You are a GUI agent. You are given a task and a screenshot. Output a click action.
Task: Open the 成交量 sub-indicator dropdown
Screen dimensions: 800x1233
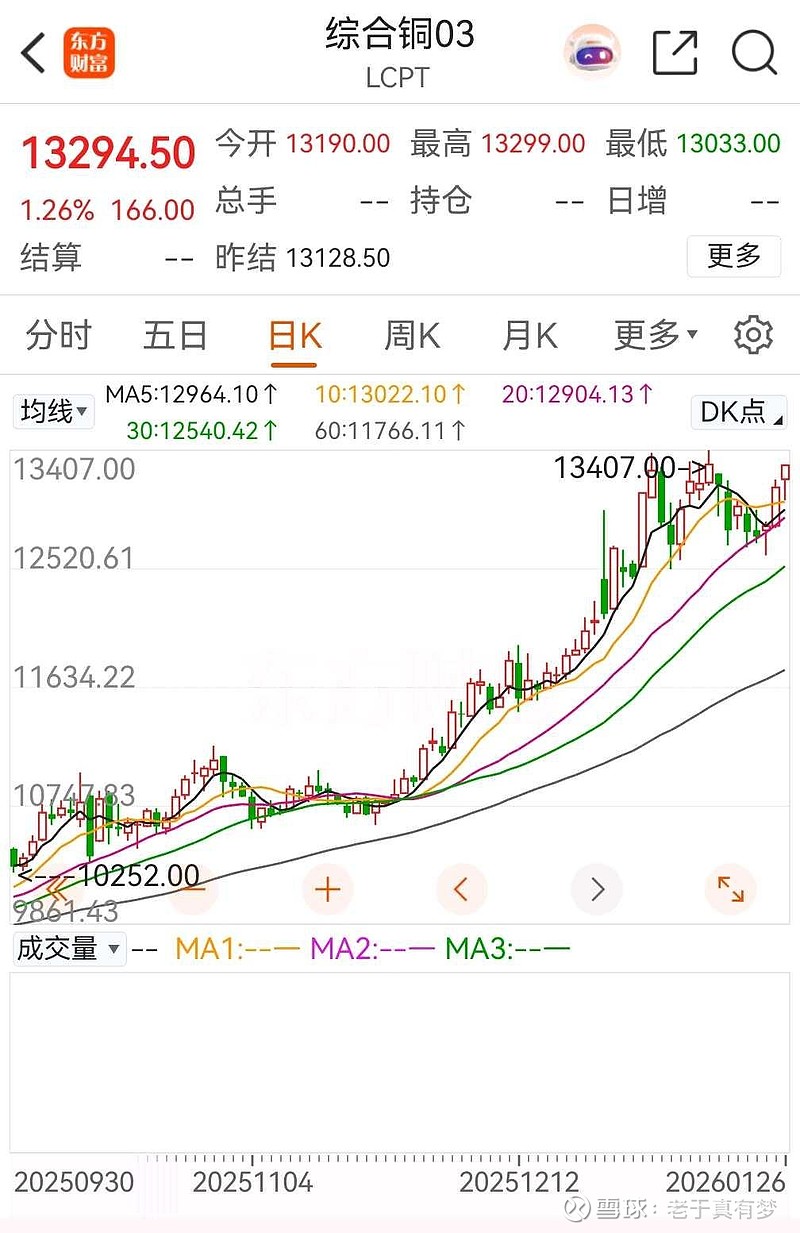point(69,948)
